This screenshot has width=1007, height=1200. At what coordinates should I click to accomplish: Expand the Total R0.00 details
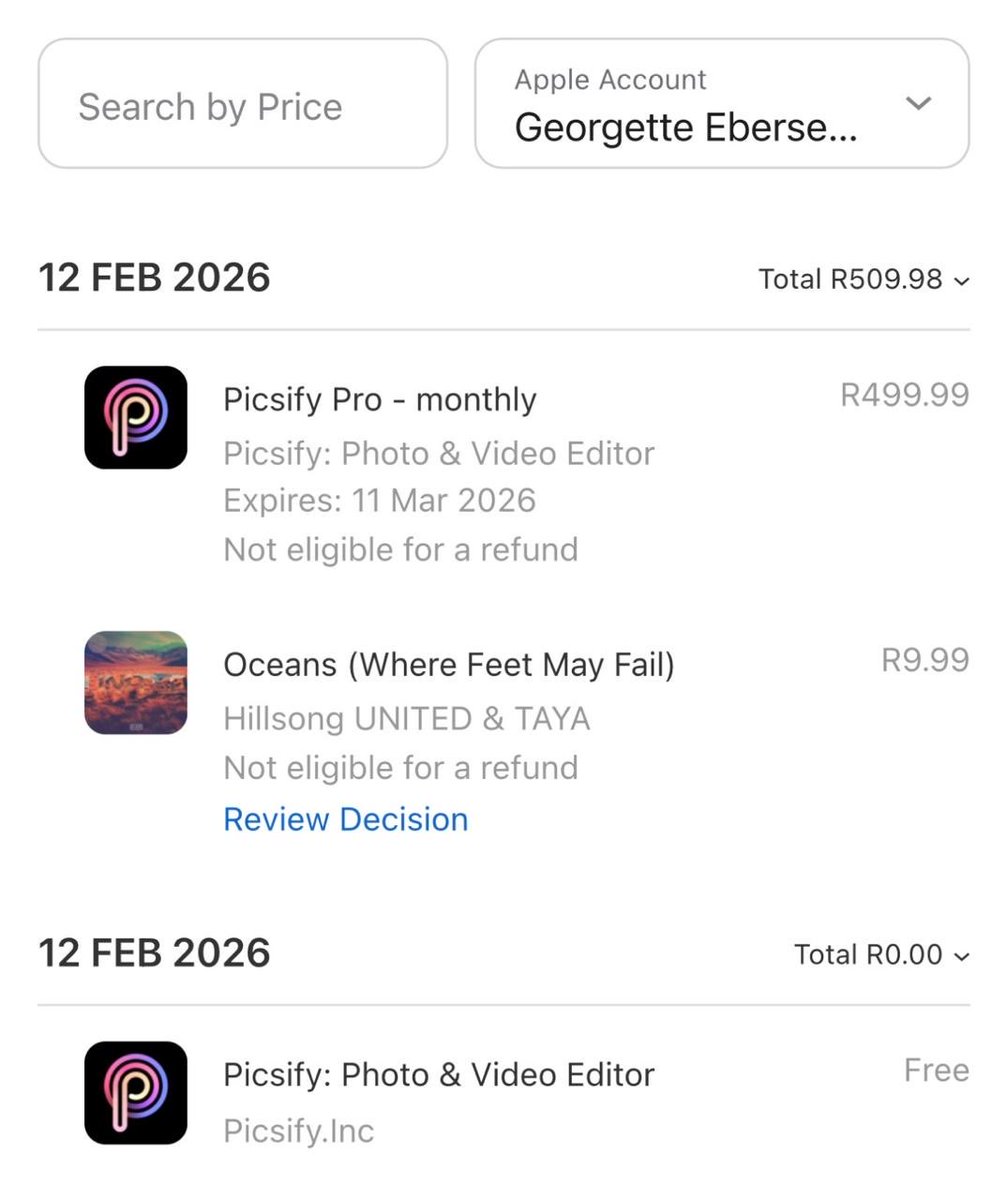click(882, 955)
